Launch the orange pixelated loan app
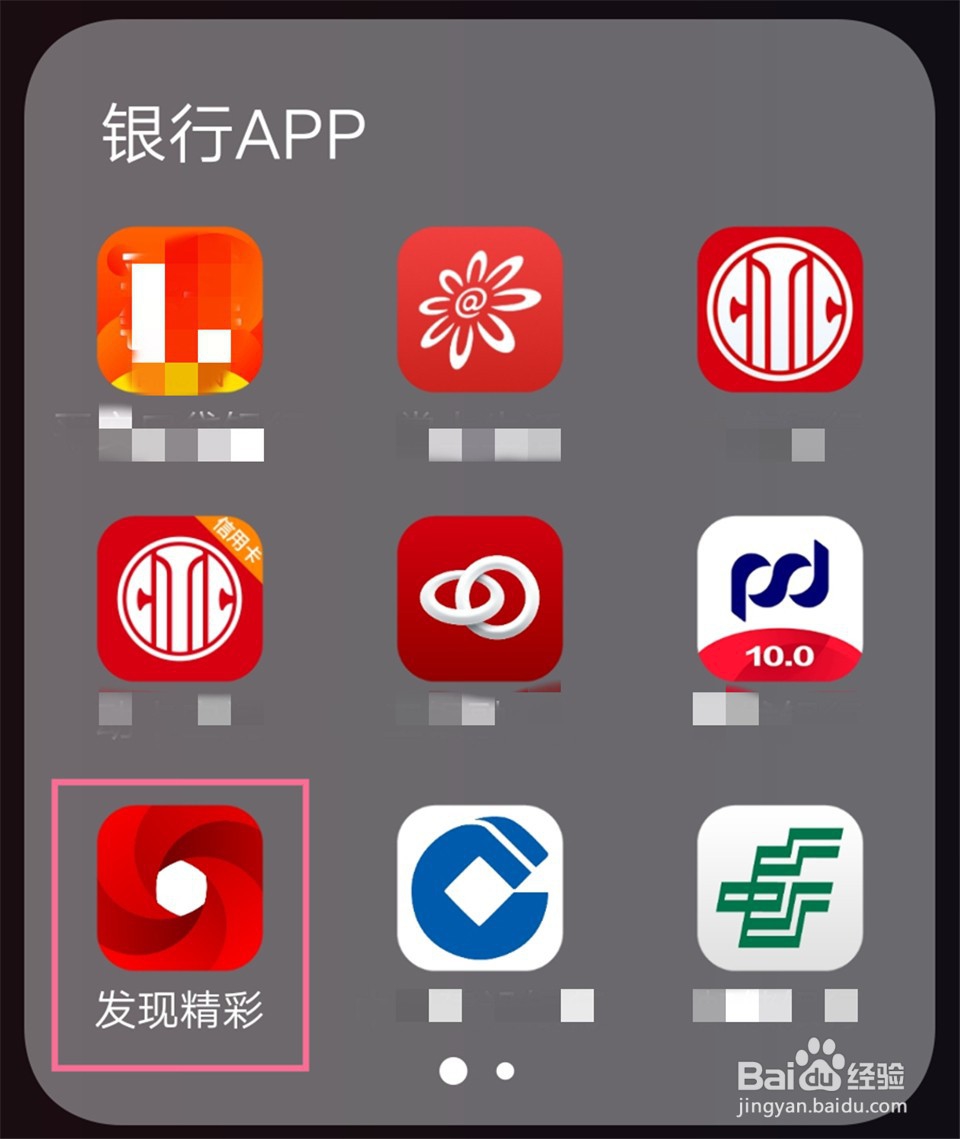Image resolution: width=960 pixels, height=1139 pixels. (x=178, y=310)
